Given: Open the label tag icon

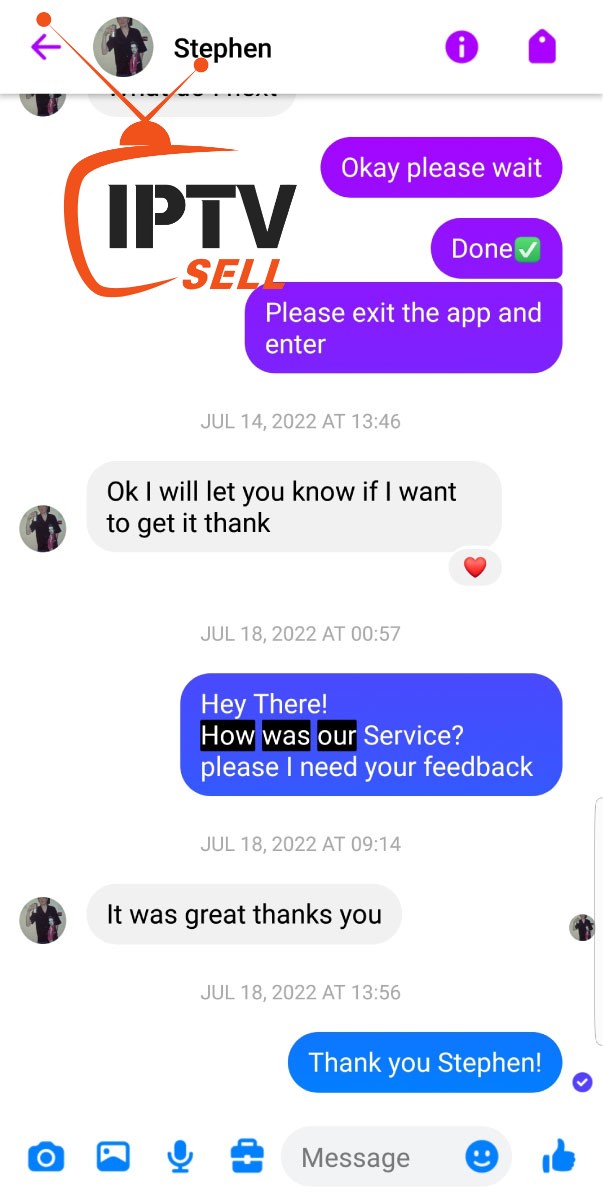Looking at the screenshot, I should pos(542,47).
